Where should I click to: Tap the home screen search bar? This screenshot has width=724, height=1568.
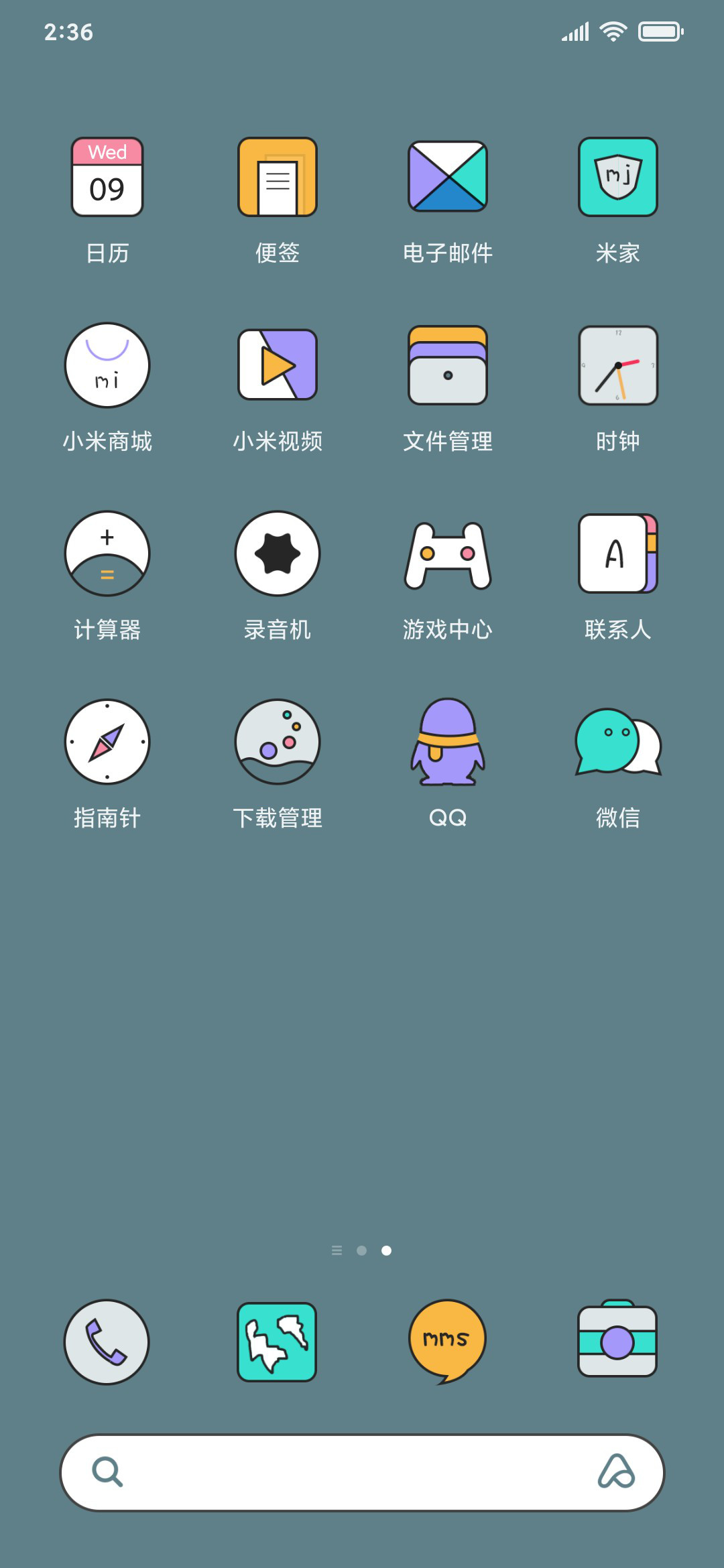click(x=362, y=1472)
